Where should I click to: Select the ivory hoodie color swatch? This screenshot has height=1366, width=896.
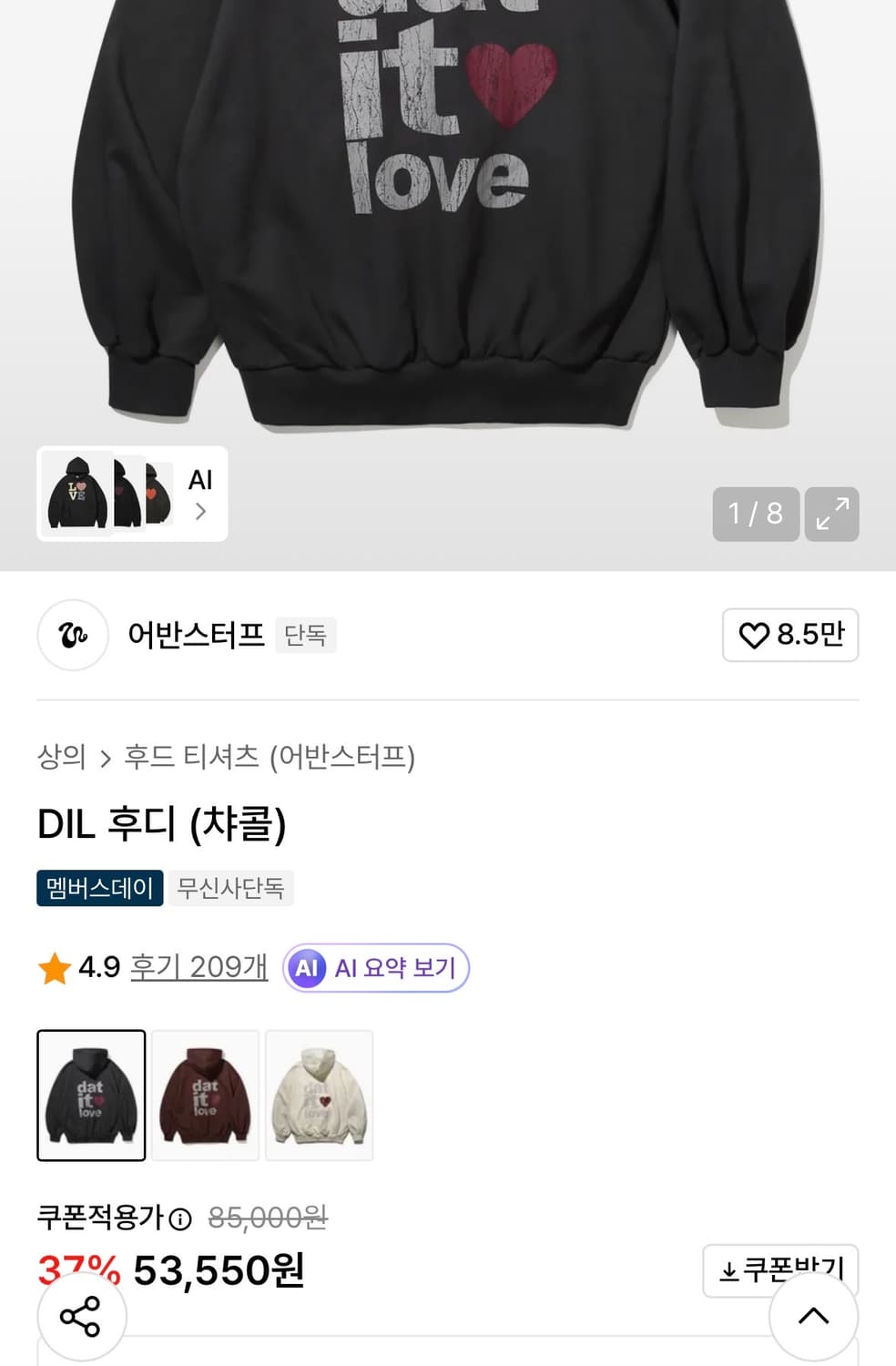[x=319, y=1094]
